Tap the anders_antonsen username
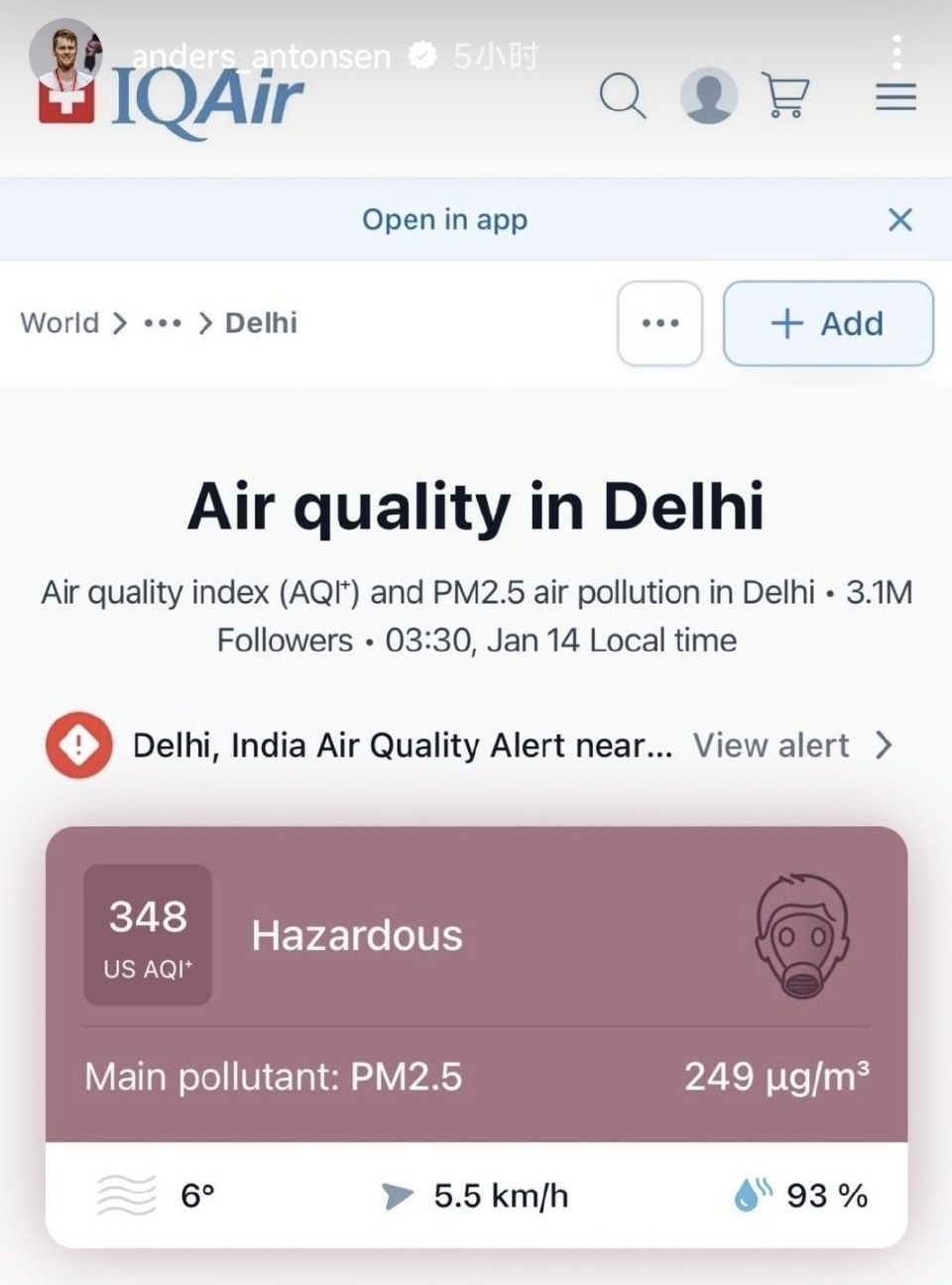952x1285 pixels. 262,57
